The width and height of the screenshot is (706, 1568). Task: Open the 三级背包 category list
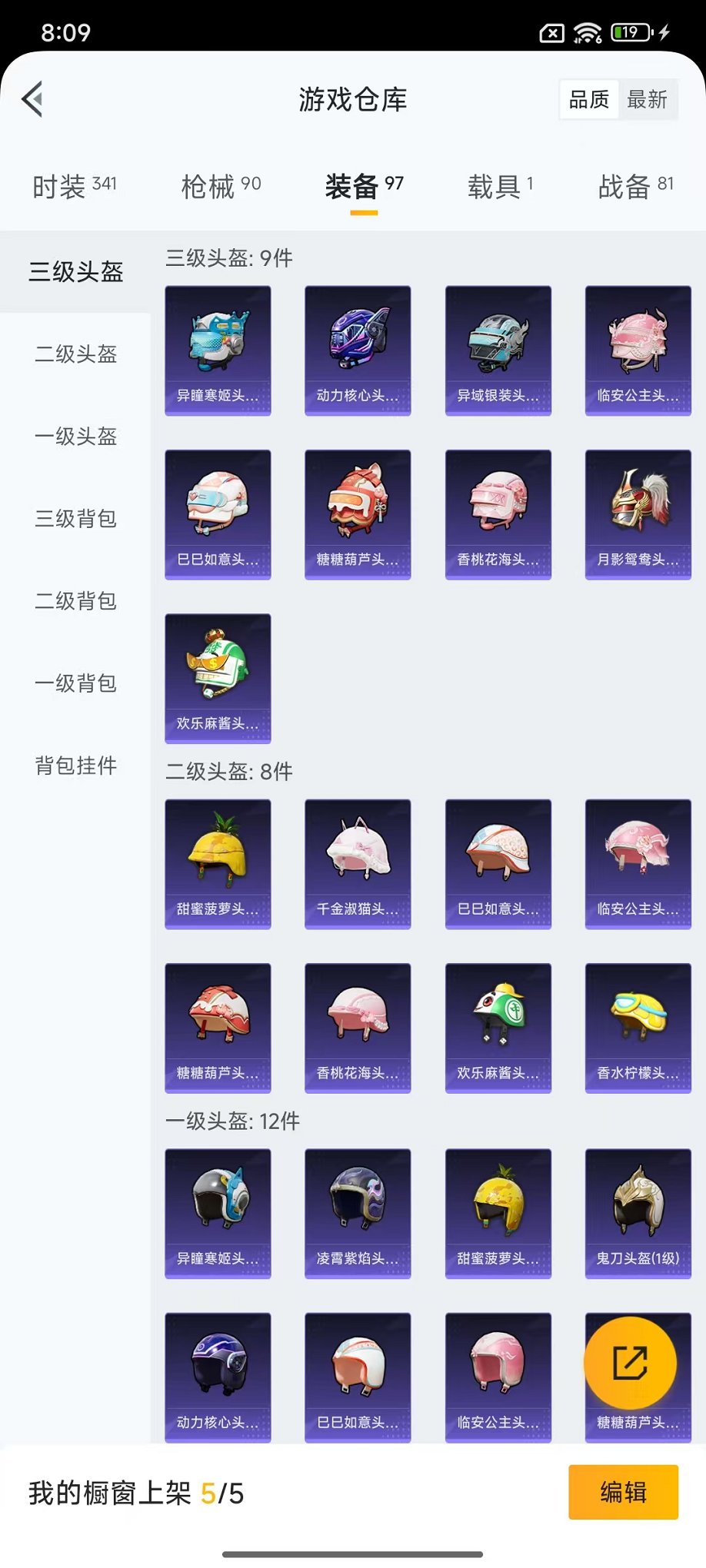[x=75, y=520]
